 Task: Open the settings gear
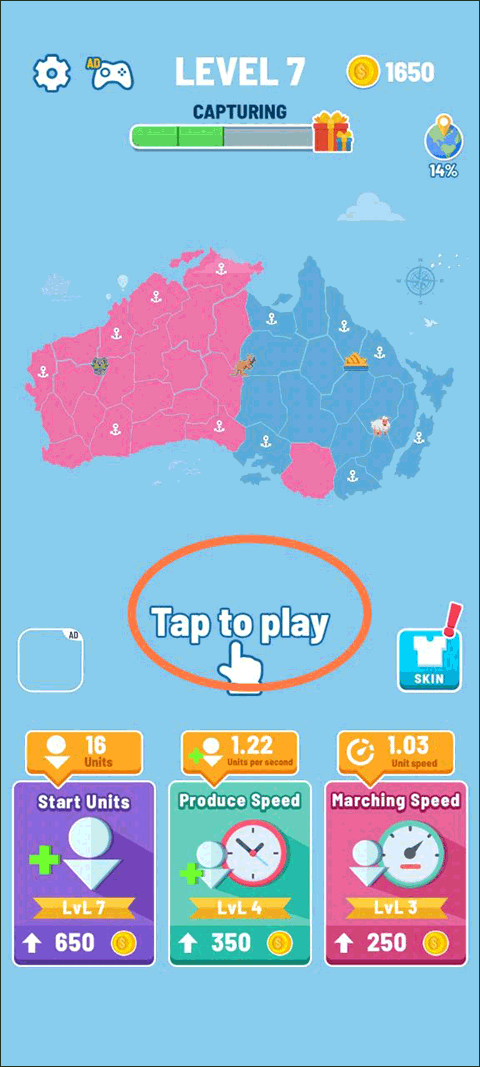click(x=52, y=73)
